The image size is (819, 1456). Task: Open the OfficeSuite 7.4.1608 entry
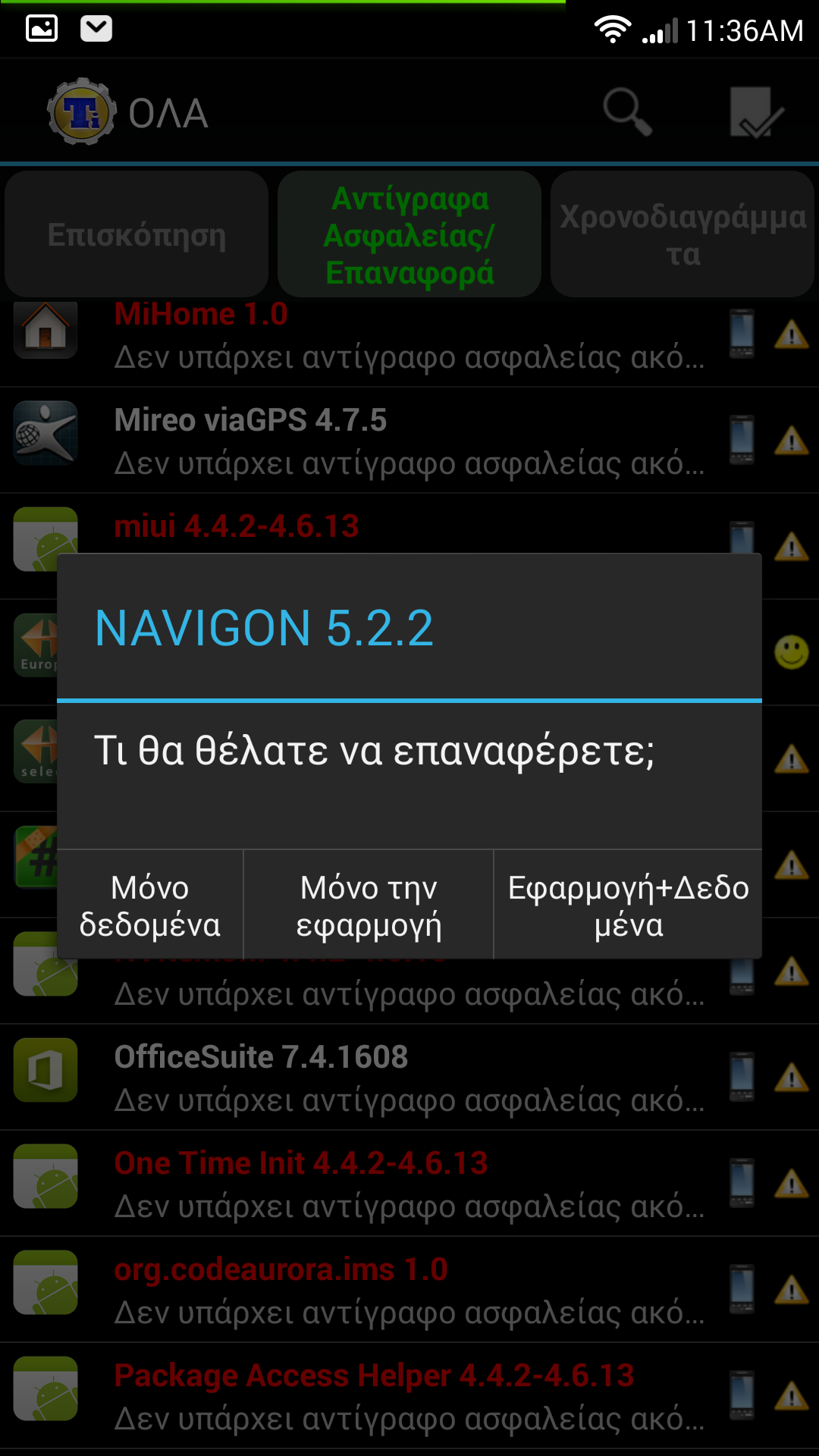coord(409,1078)
